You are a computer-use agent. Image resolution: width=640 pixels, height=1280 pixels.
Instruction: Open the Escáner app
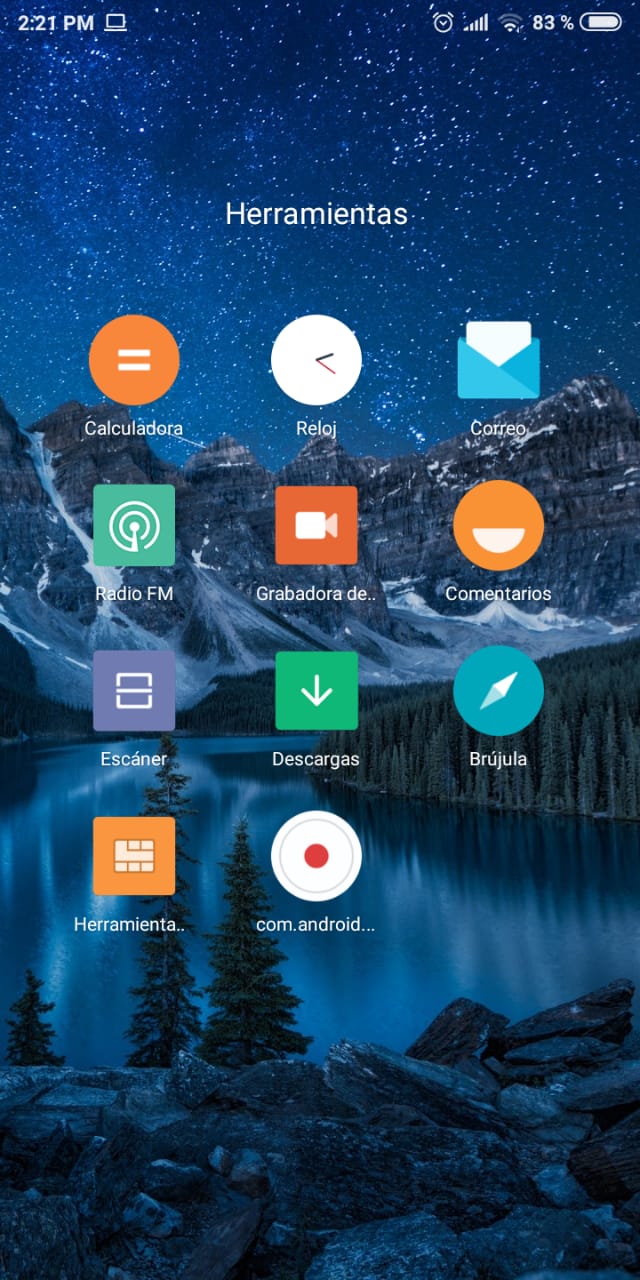(134, 691)
